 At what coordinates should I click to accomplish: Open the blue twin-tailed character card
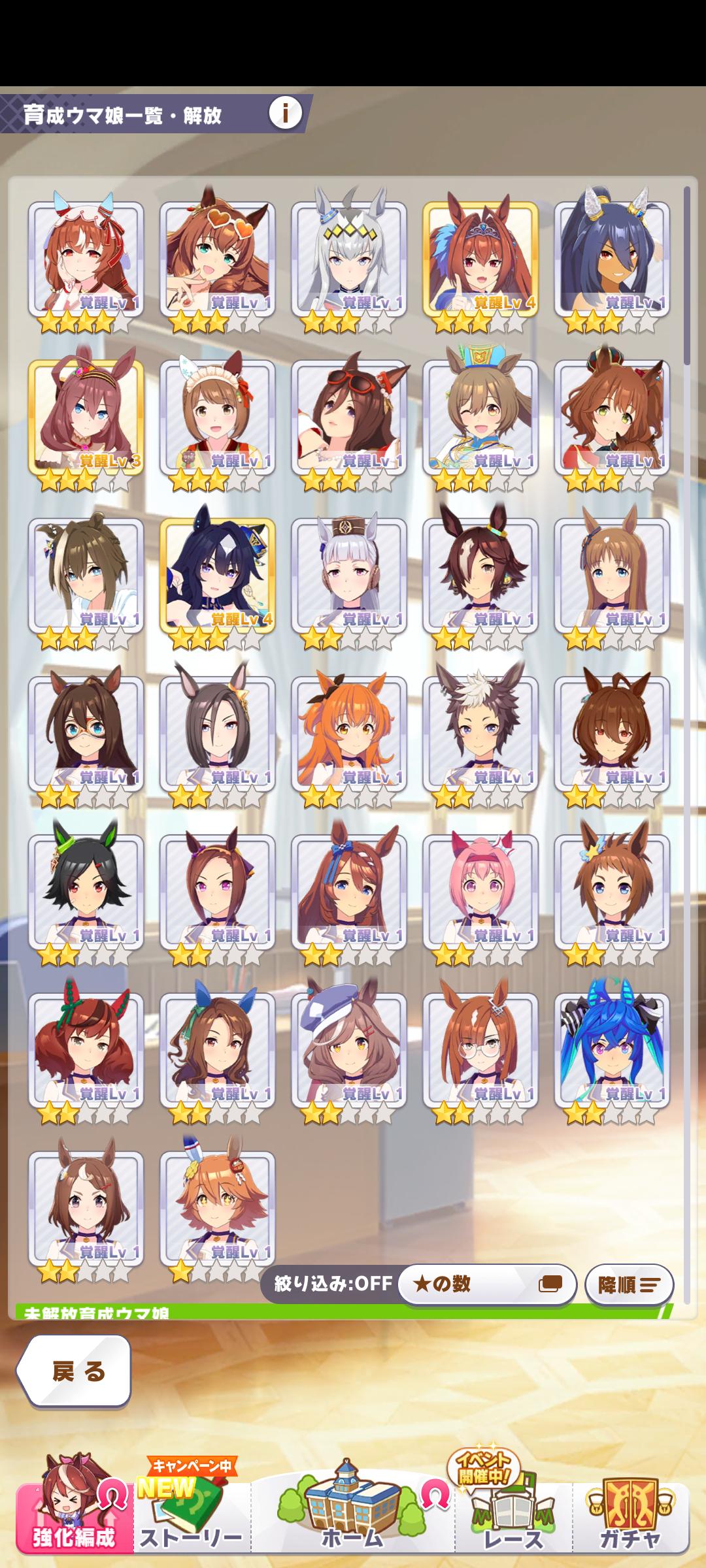pos(612,1051)
